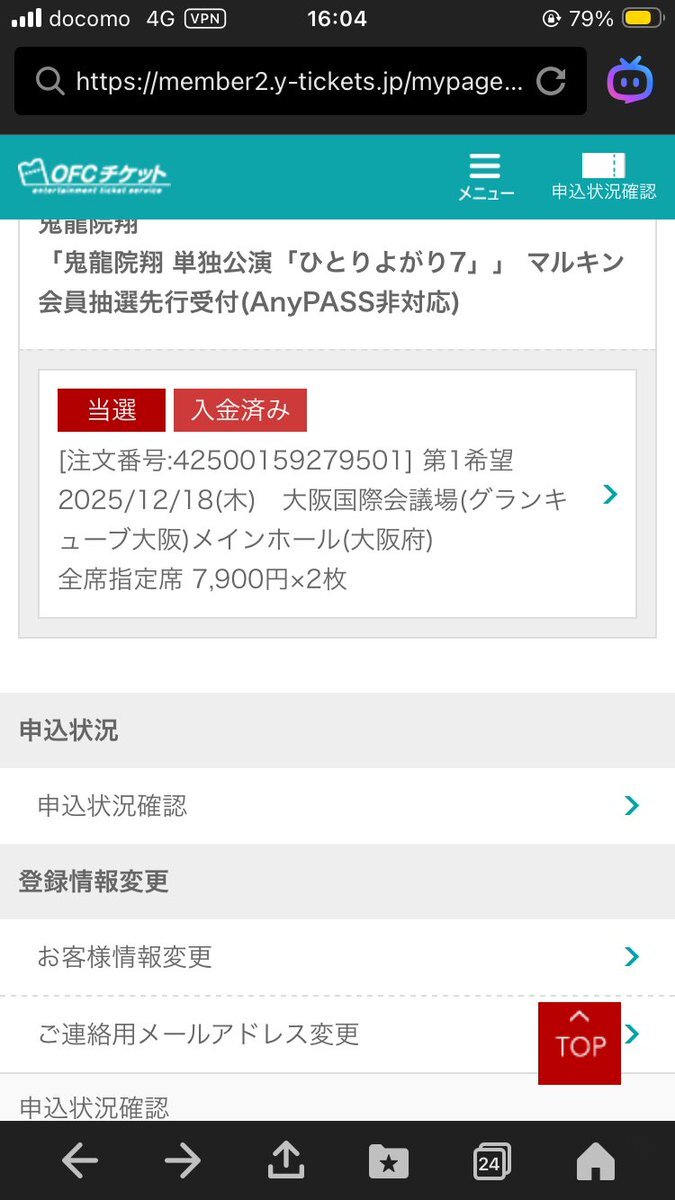Open the 当選 order details card
The width and height of the screenshot is (675, 1200).
pos(337,494)
